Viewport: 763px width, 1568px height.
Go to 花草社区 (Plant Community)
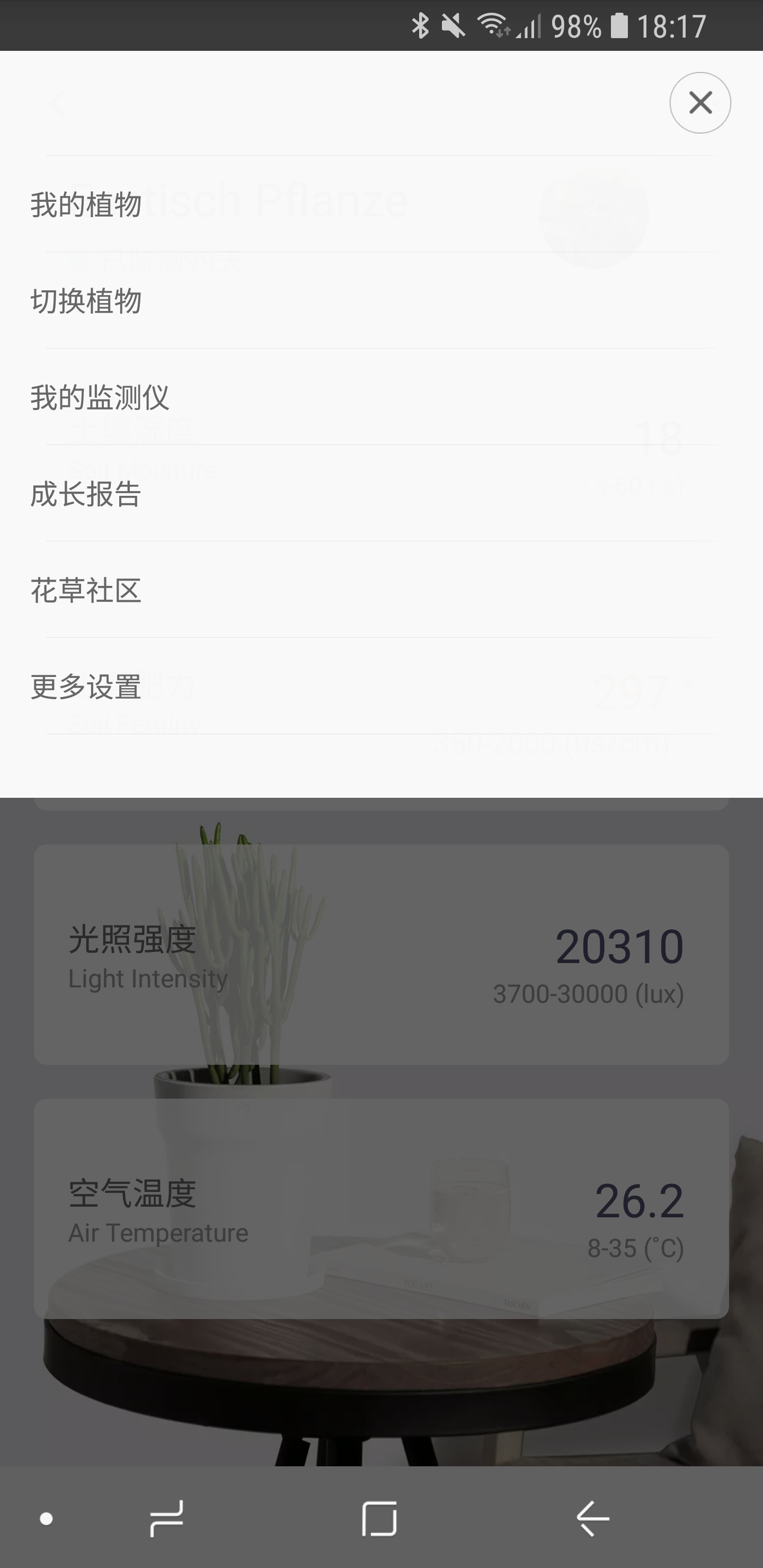coord(86,590)
